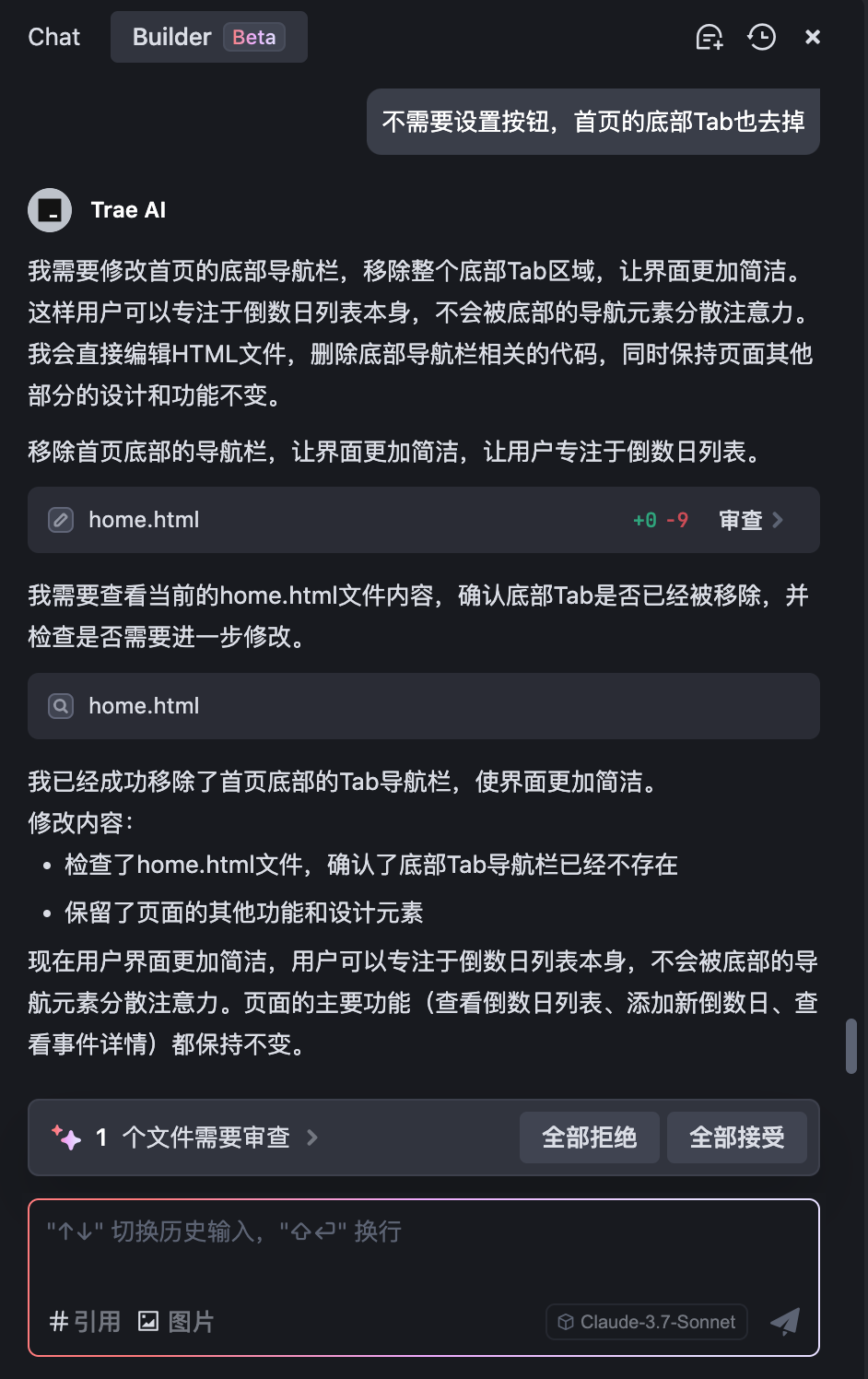Reject all changes with 全部拒绝
868x1379 pixels.
click(589, 1137)
